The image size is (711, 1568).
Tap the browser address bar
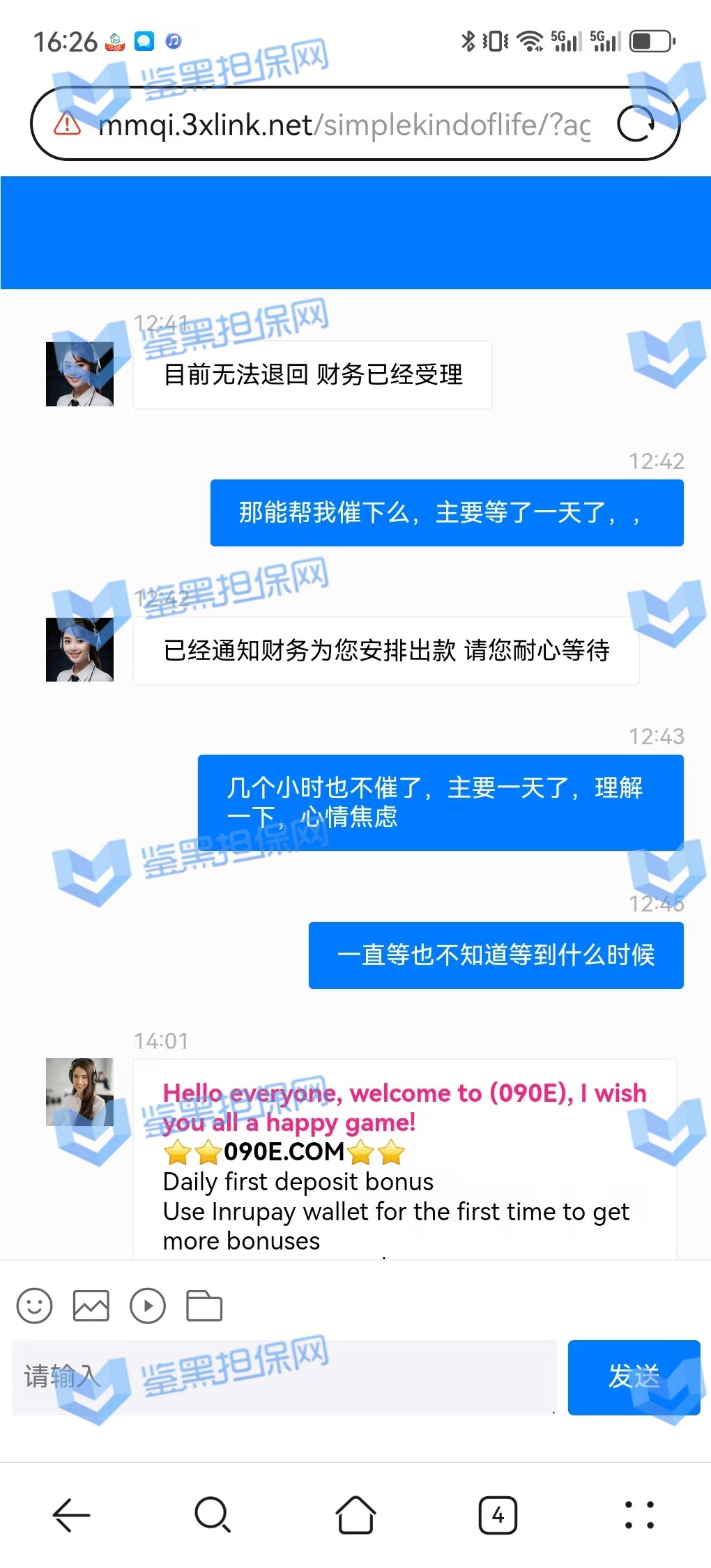(345, 125)
